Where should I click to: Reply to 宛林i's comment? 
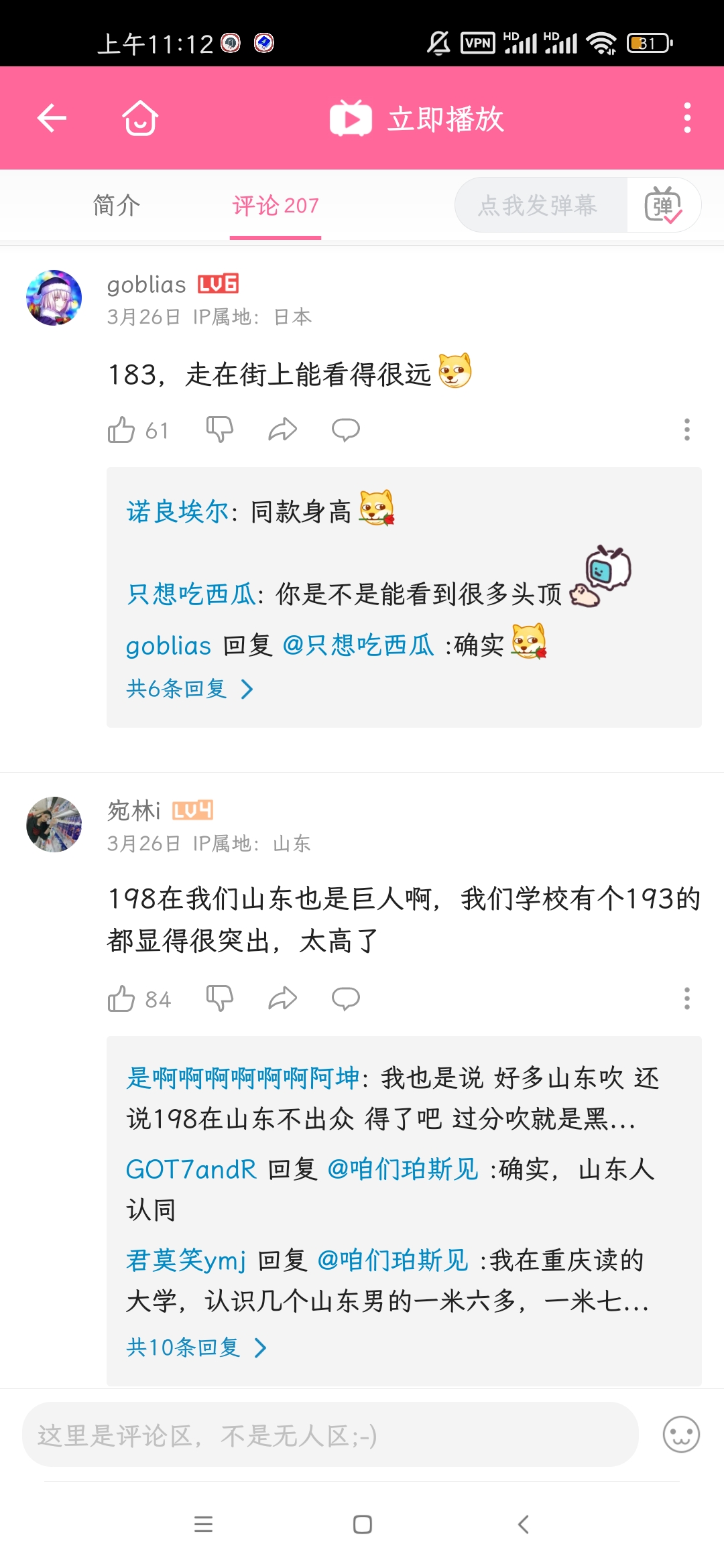[346, 998]
